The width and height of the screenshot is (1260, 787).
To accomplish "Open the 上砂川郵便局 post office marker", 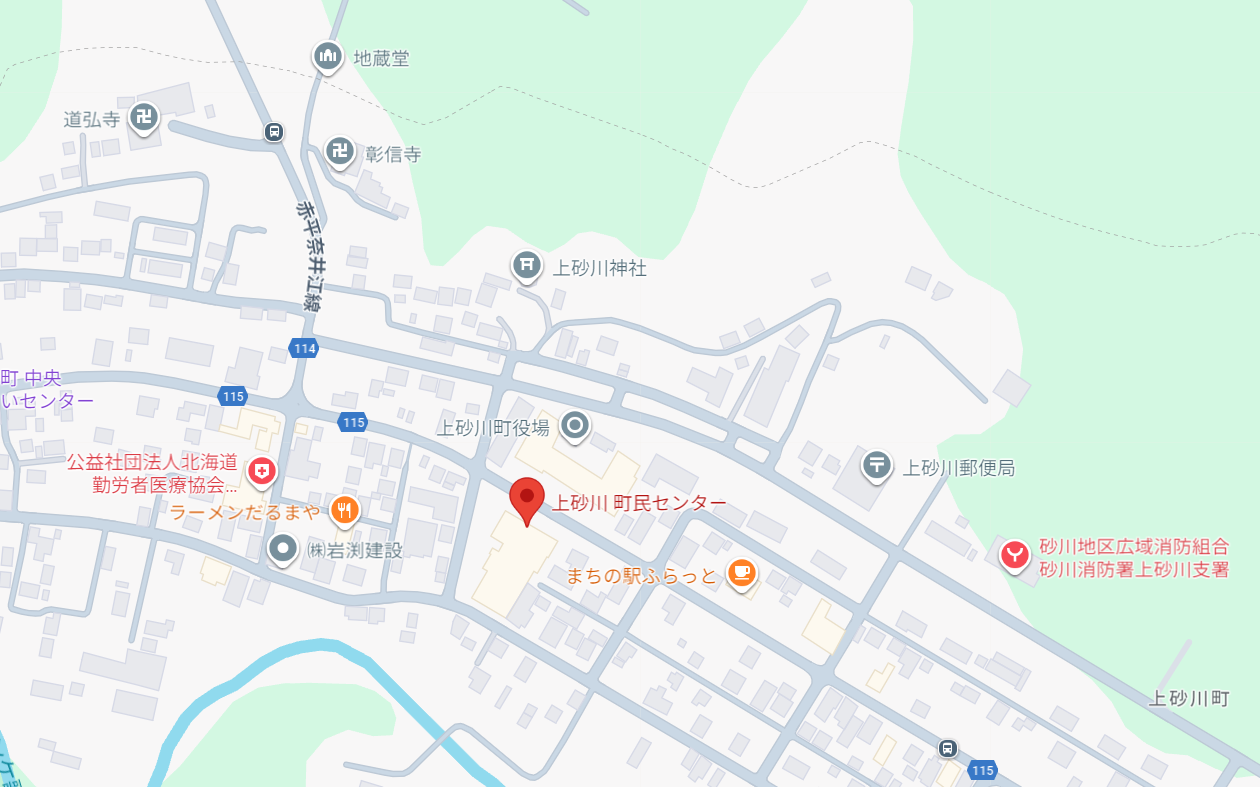I will pyautogui.click(x=877, y=465).
